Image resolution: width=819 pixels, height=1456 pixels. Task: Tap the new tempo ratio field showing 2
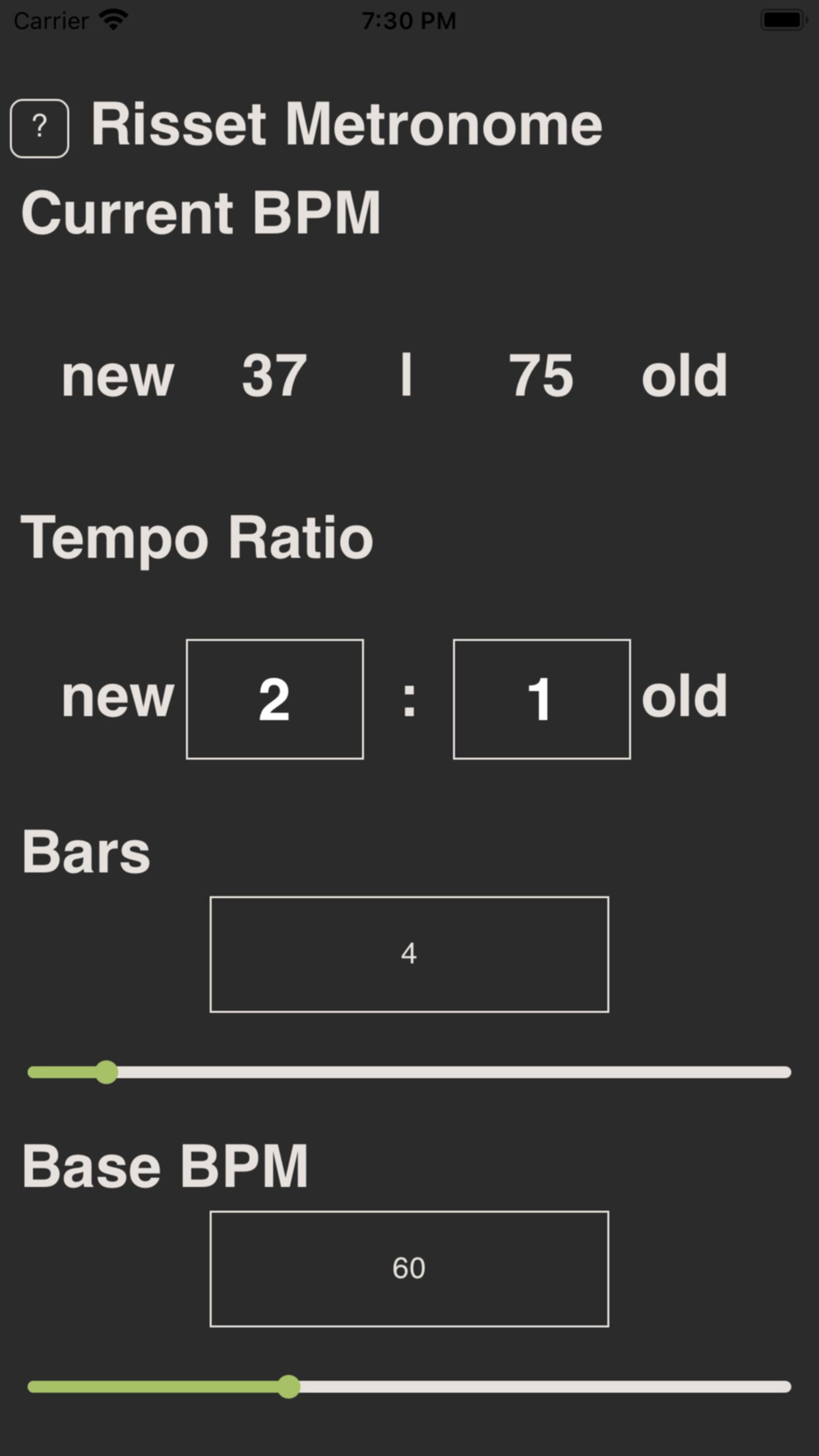click(x=275, y=699)
